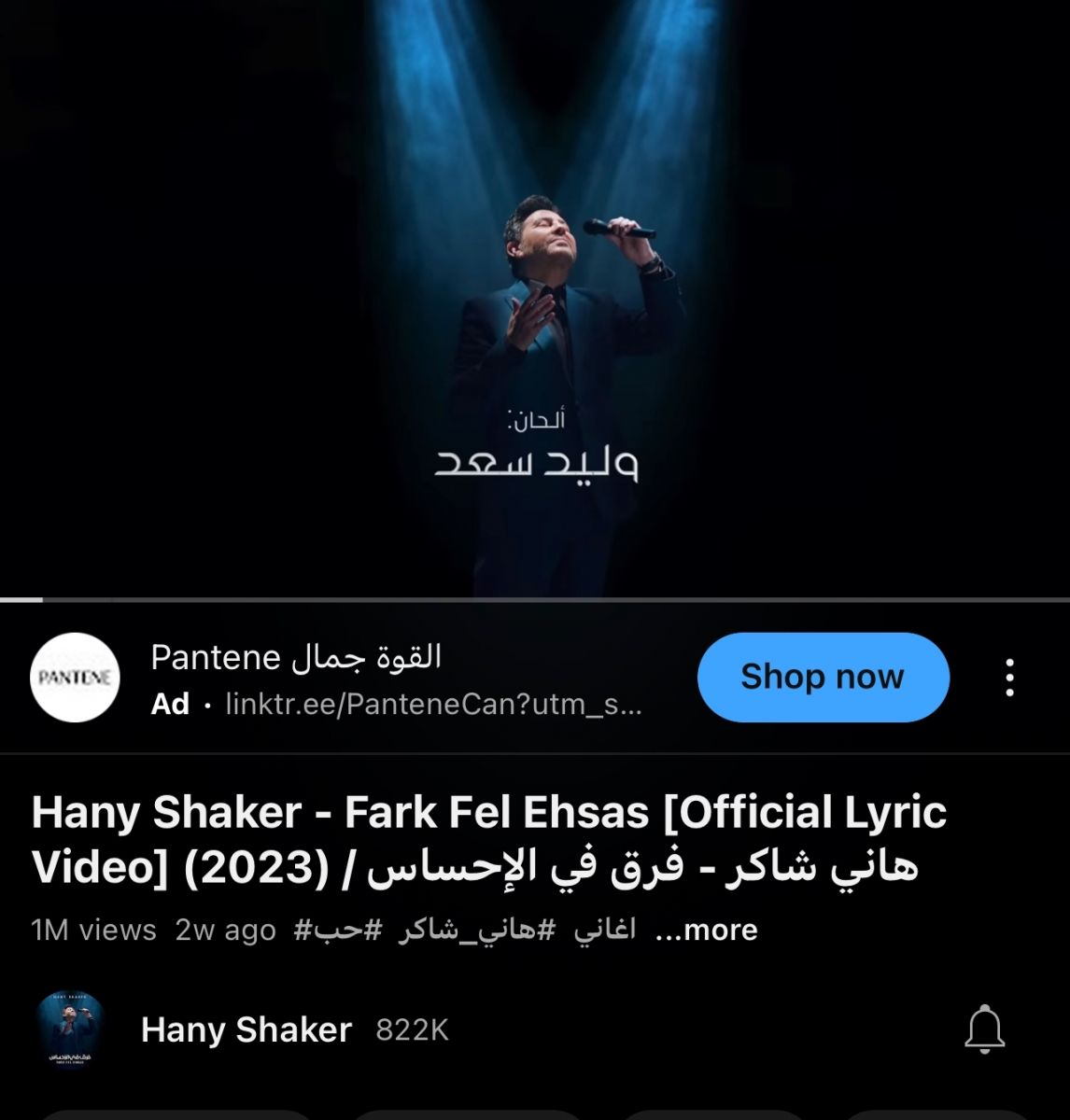Open the Hany Shaker channel page
This screenshot has width=1070, height=1120.
pos(246,1029)
